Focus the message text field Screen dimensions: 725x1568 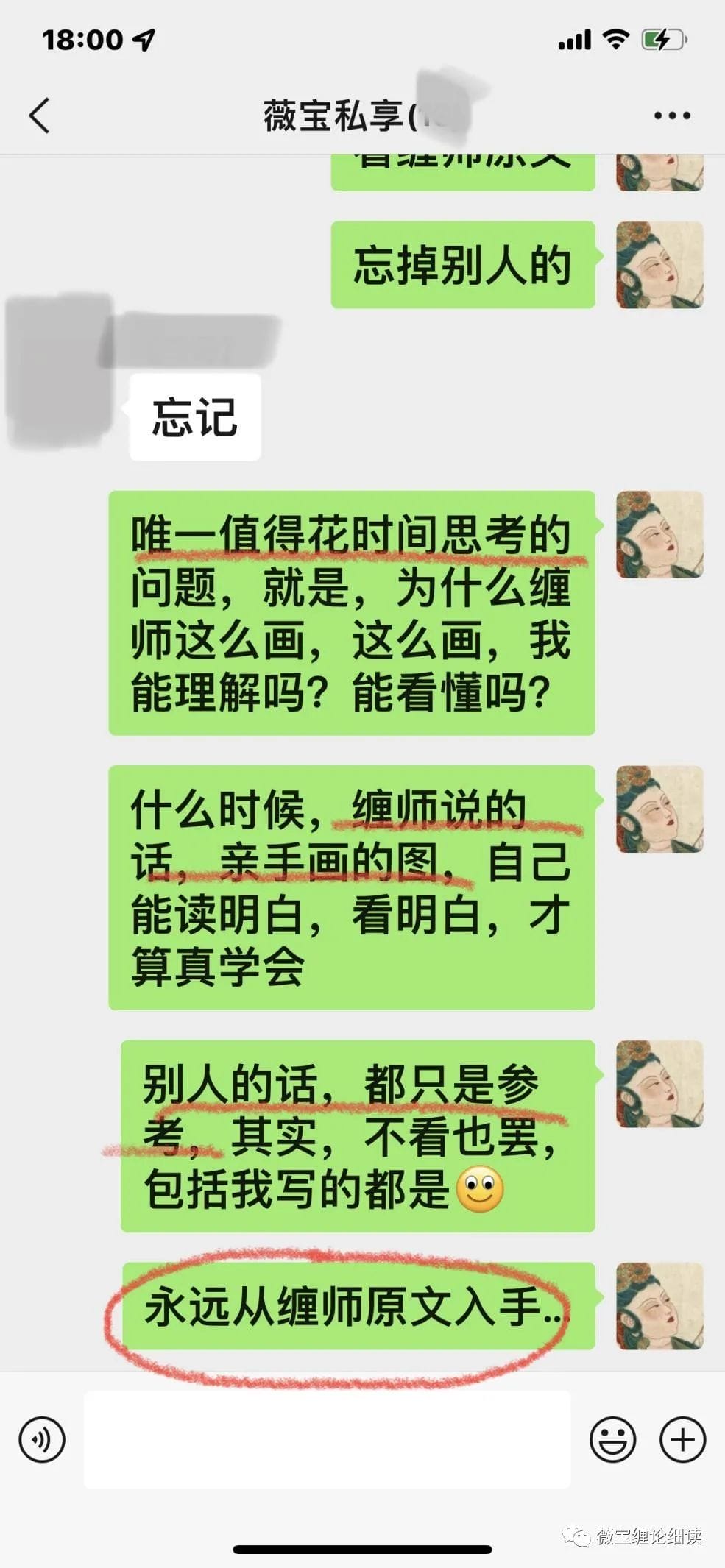point(327,1439)
